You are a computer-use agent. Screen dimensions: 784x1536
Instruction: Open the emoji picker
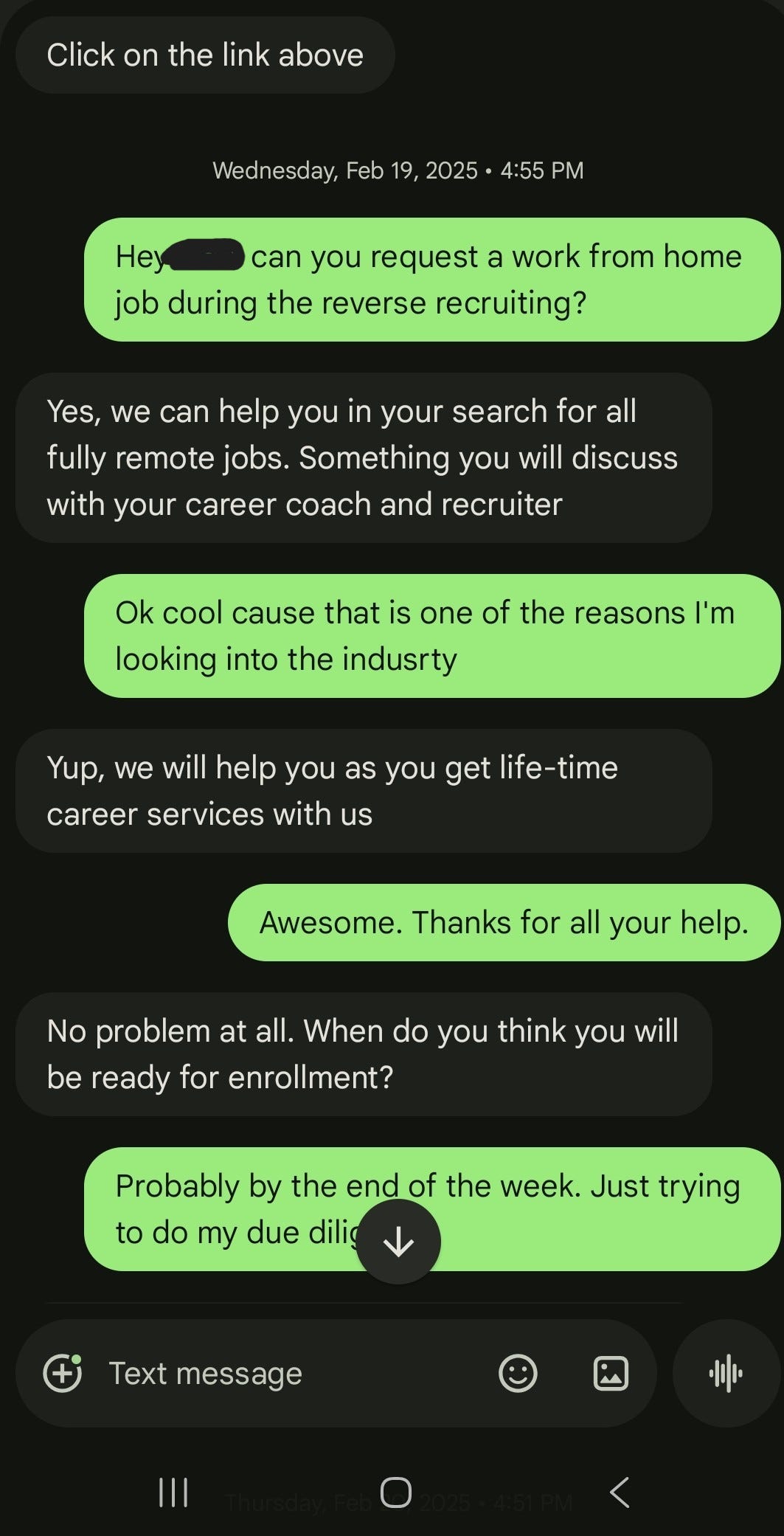518,1373
